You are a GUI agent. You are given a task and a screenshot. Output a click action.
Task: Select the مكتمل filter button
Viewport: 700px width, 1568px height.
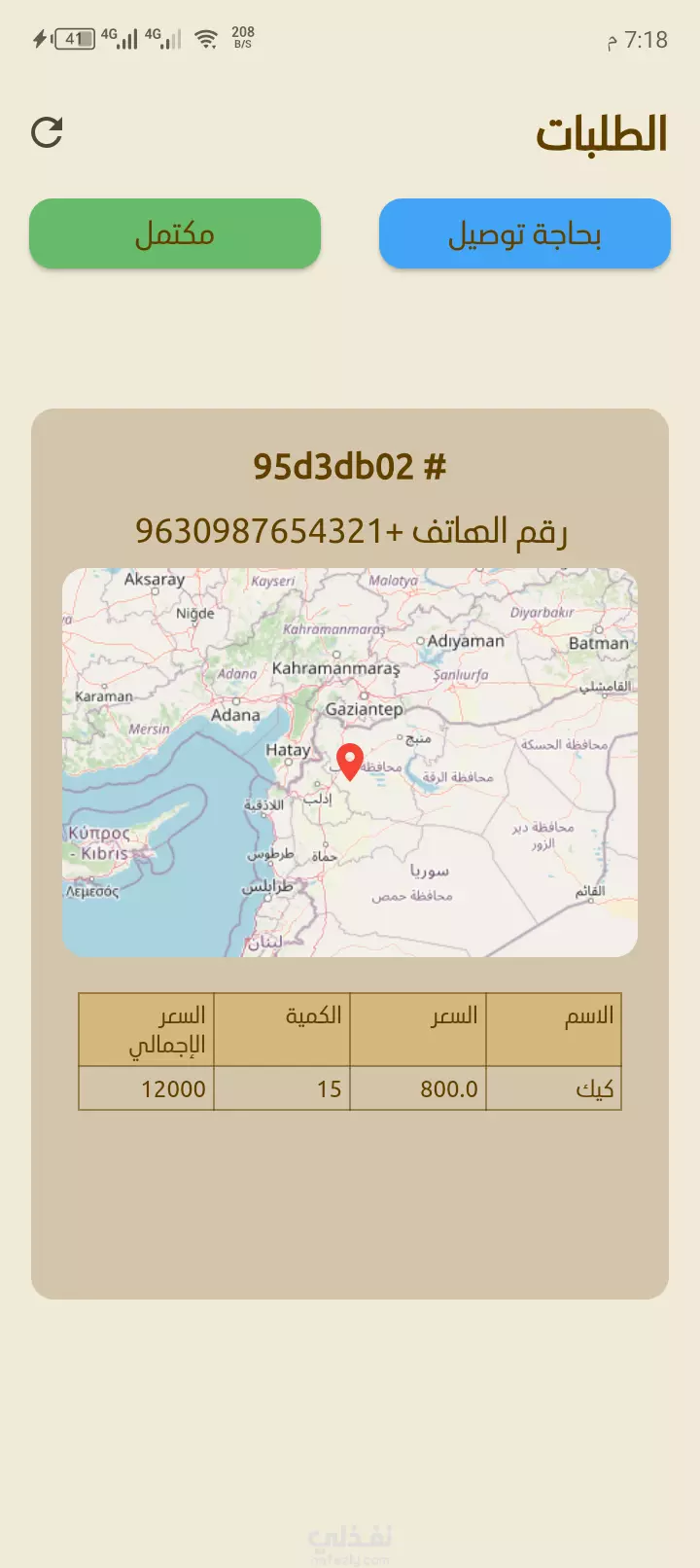tap(175, 233)
